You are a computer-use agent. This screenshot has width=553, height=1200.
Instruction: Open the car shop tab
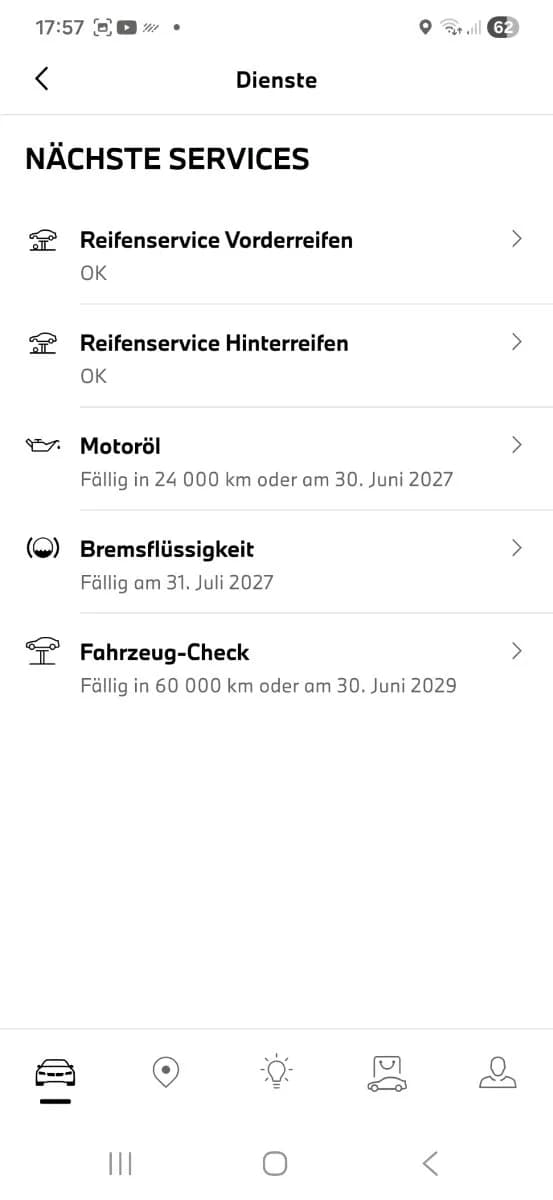[x=386, y=1072]
